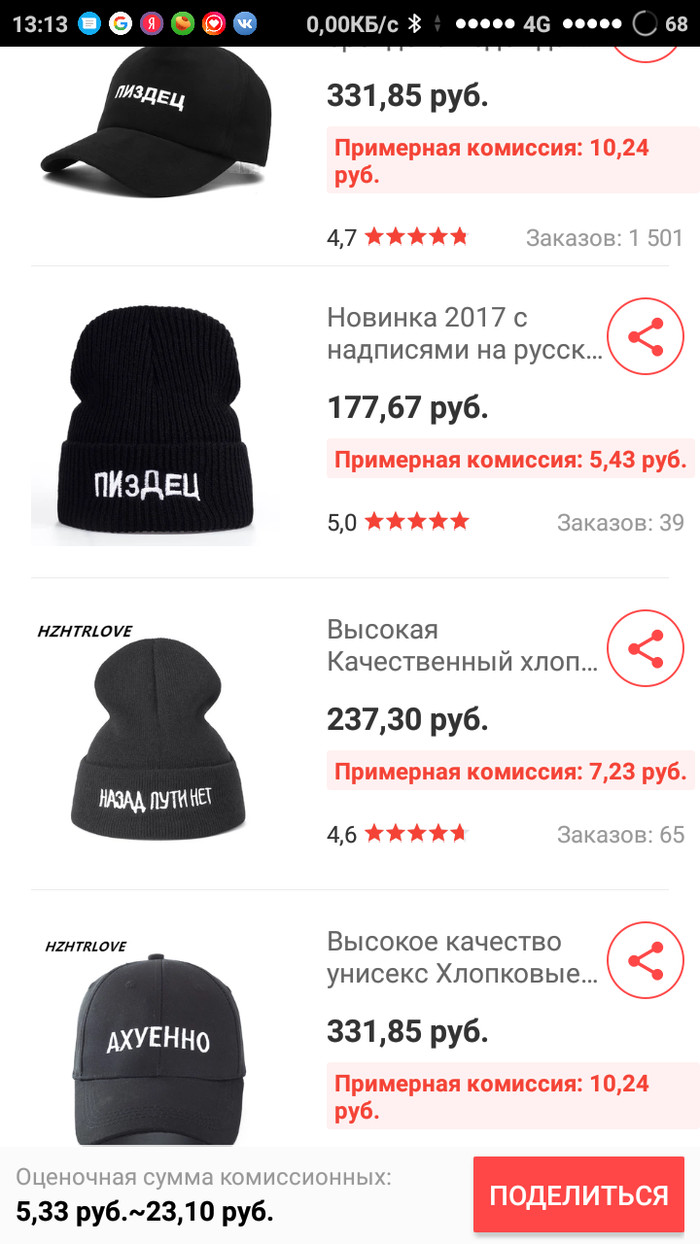
Task: Share the "Высокое качество унисекс" cap listing
Action: 646,960
